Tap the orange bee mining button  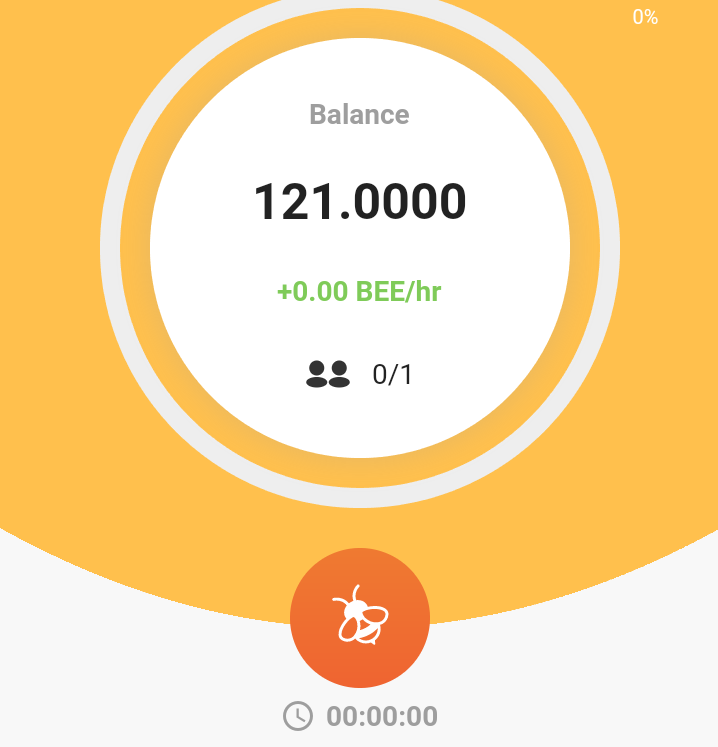[x=360, y=618]
